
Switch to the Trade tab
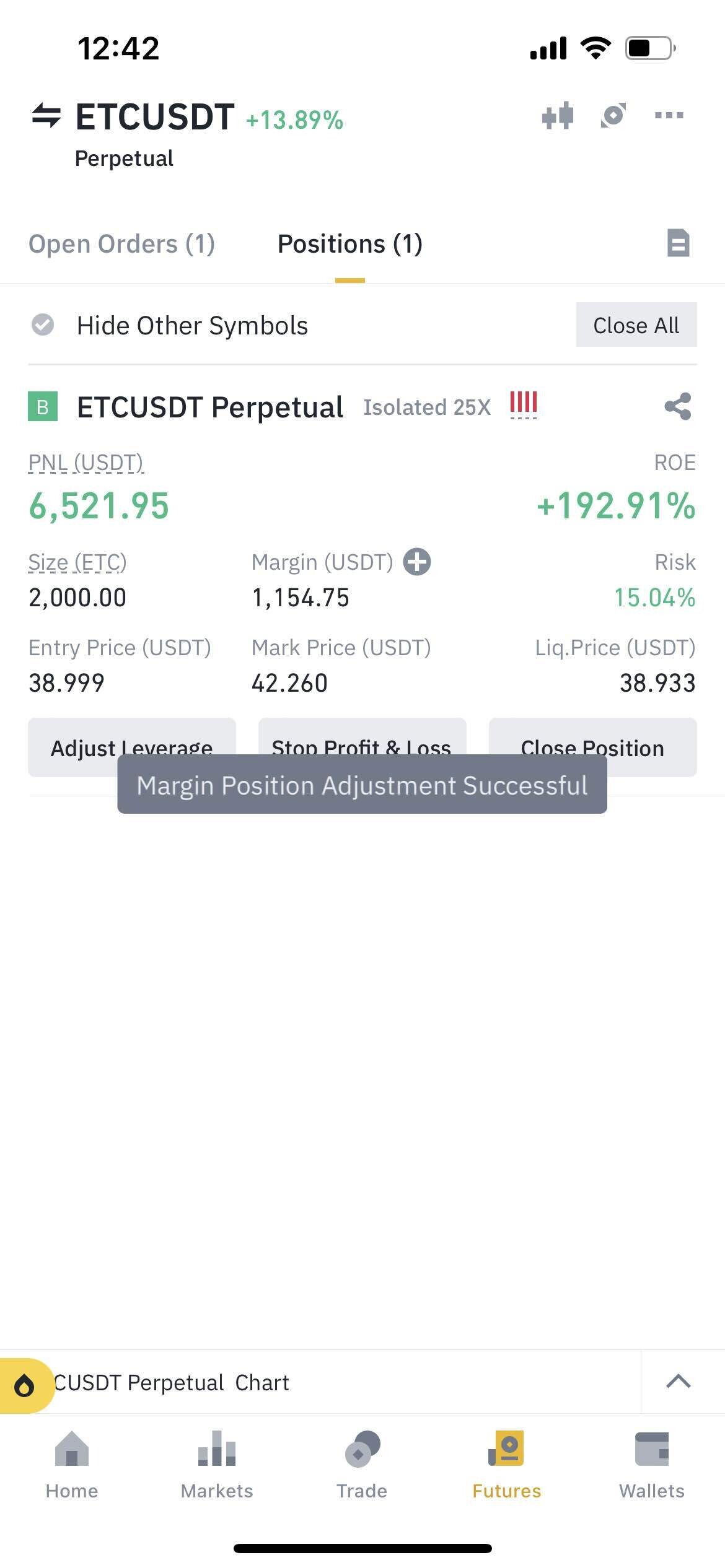pyautogui.click(x=362, y=1464)
